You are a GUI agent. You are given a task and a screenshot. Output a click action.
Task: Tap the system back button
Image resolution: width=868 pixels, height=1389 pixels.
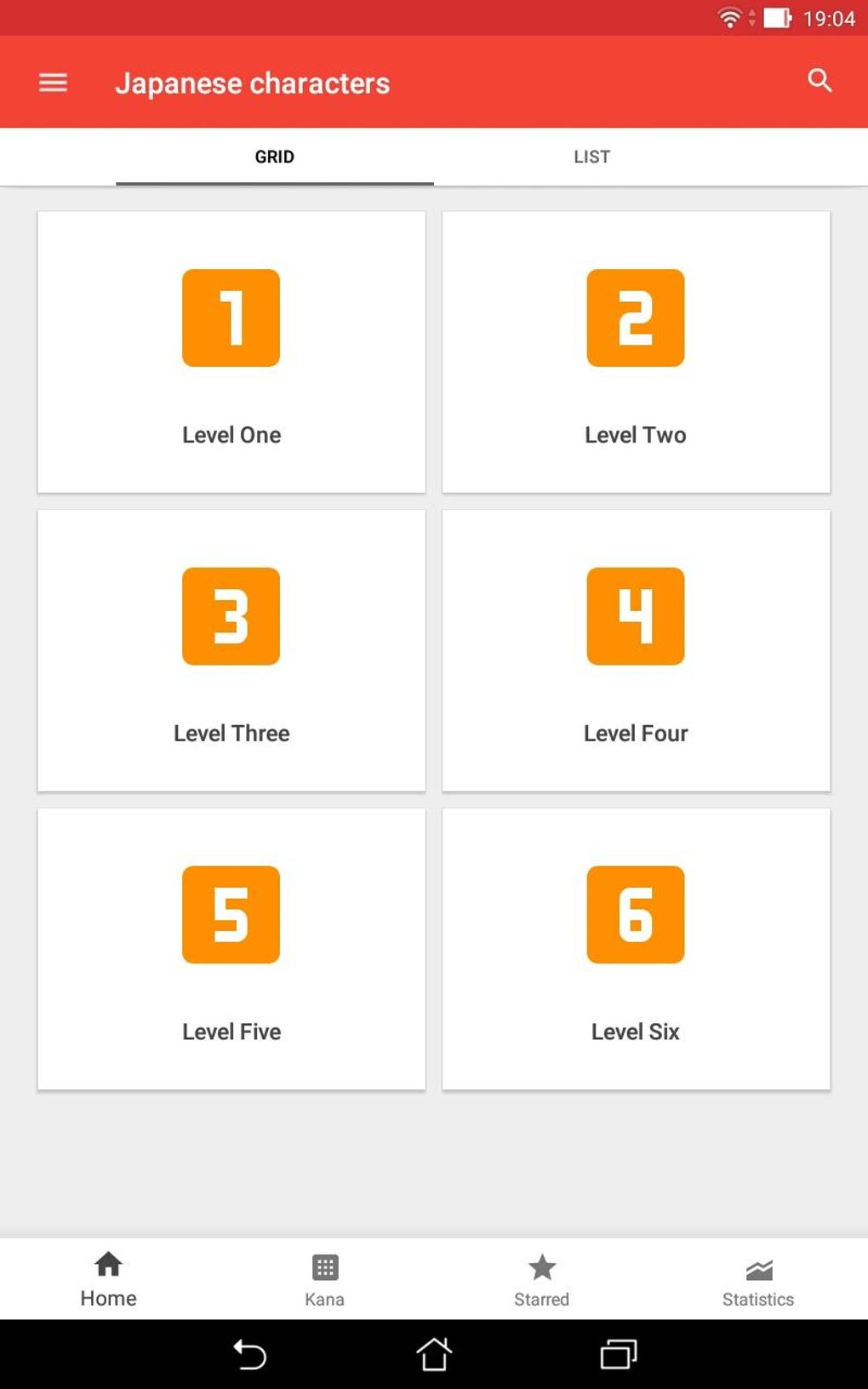point(250,1354)
